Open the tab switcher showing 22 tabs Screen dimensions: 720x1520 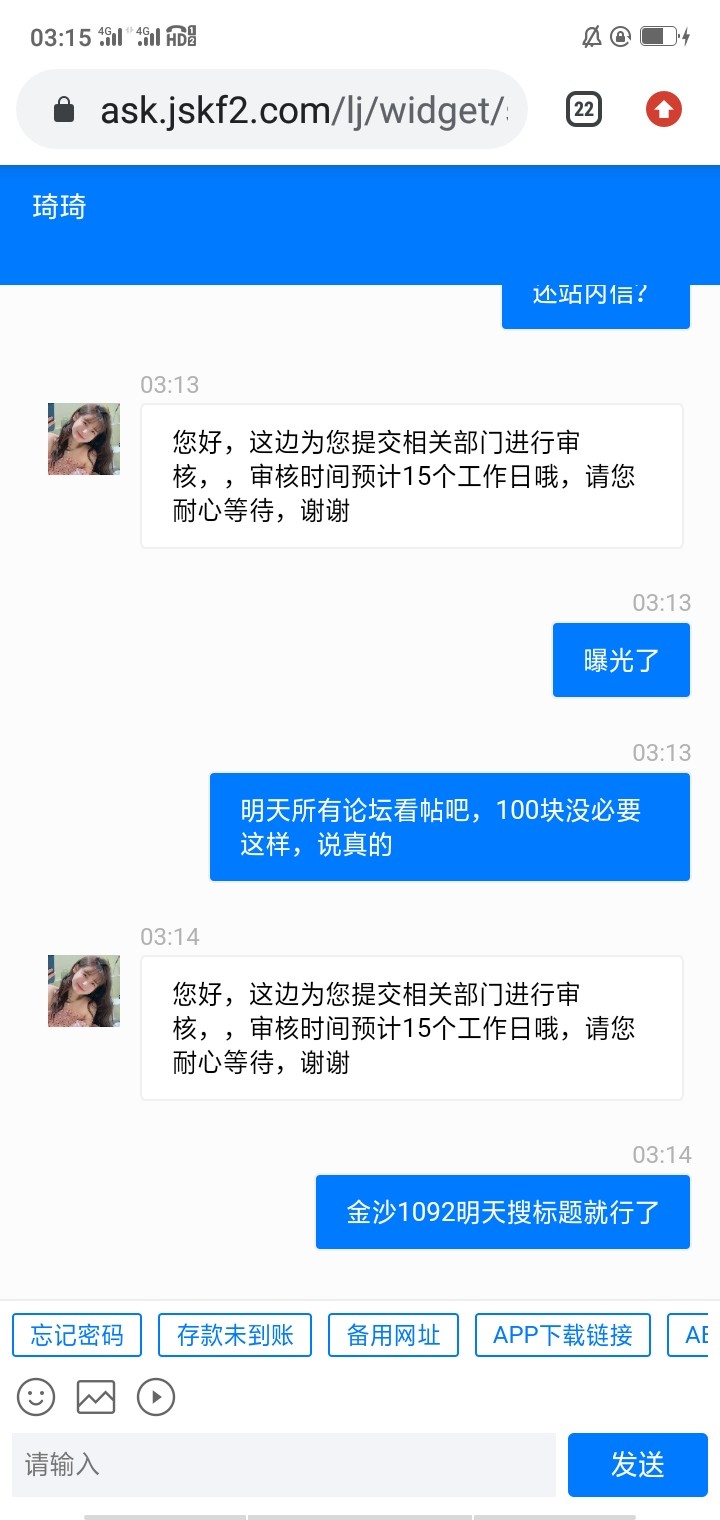(582, 109)
